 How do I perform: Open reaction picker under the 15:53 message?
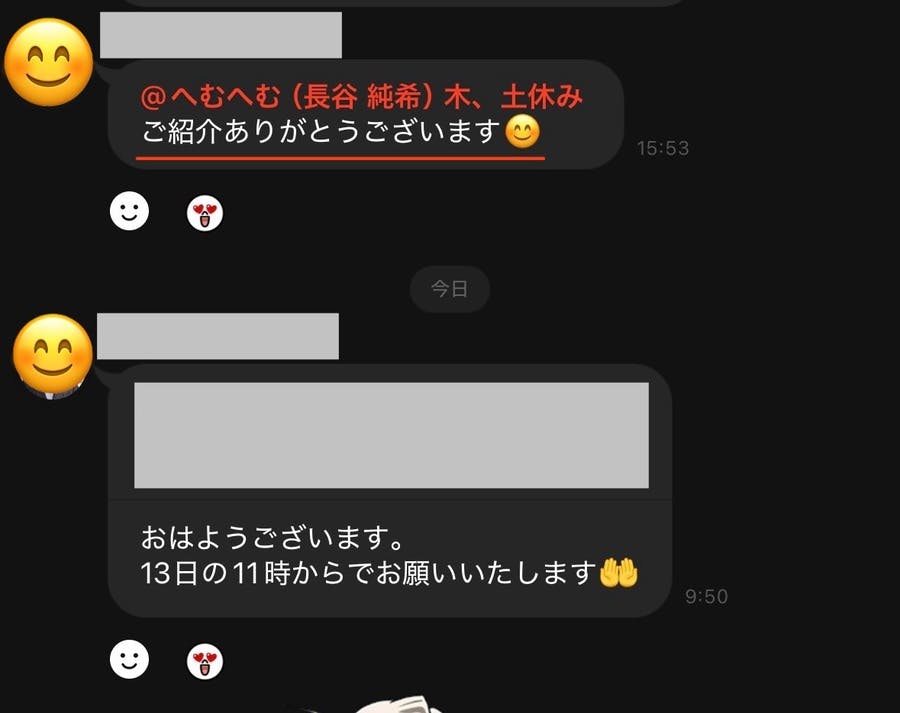(x=129, y=211)
